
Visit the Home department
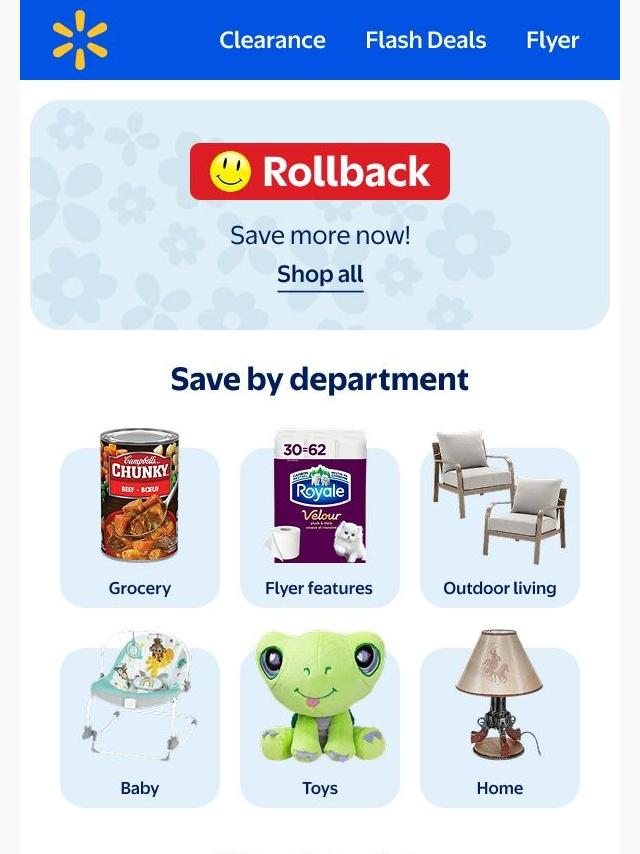point(500,725)
